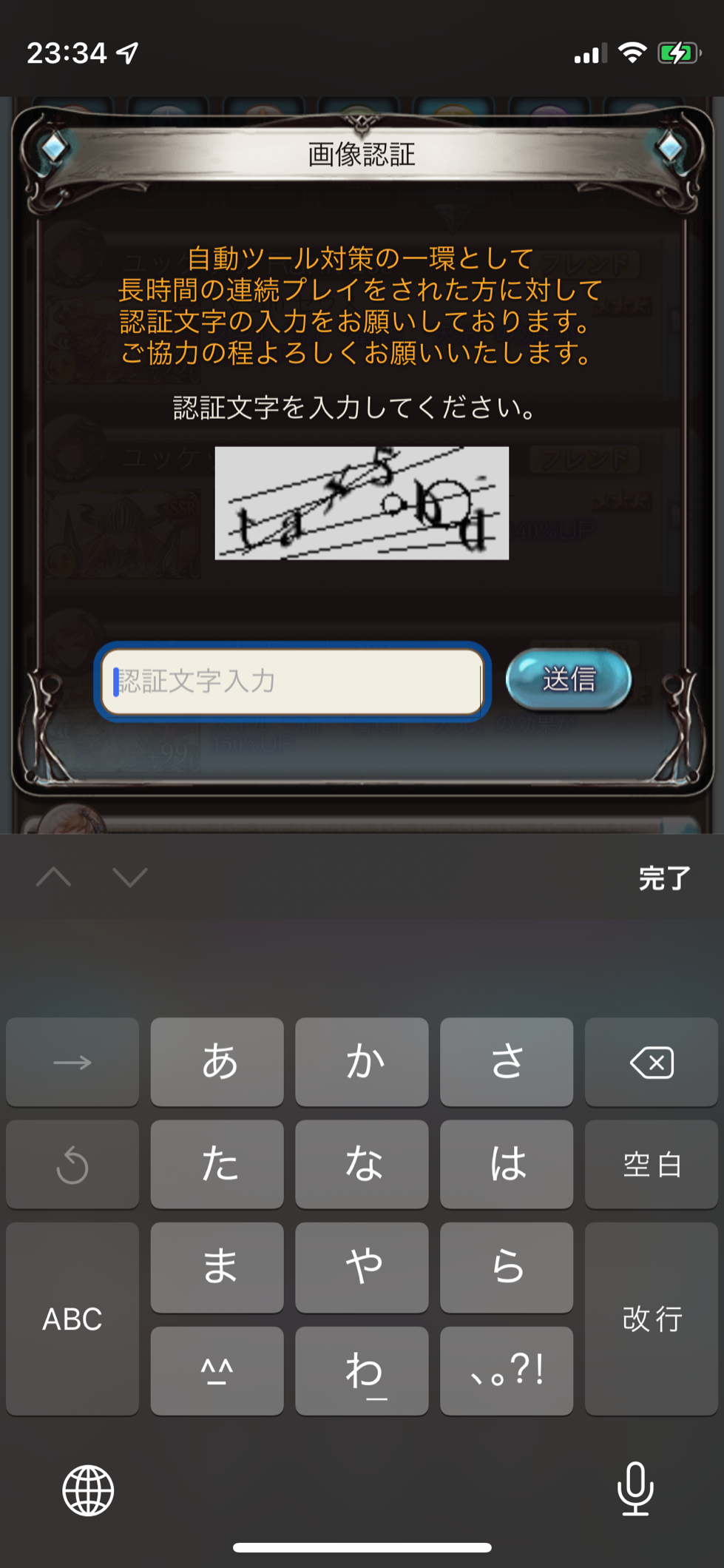This screenshot has width=724, height=1568.
Task: Submit the code with the 送信 button
Action: [x=568, y=679]
